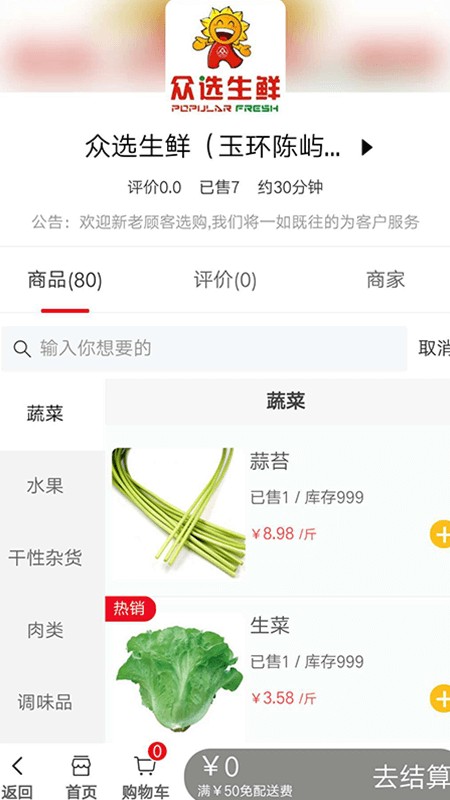This screenshot has height=800, width=450.
Task: Select the 水果 category
Action: point(45,486)
